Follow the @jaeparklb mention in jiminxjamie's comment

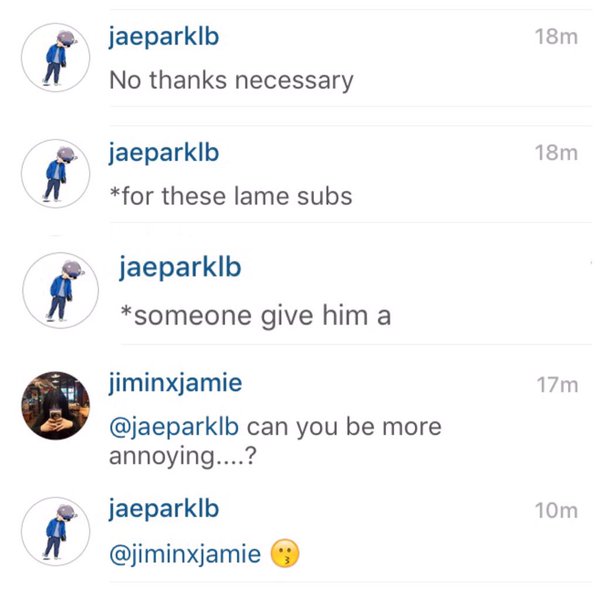tap(174, 427)
